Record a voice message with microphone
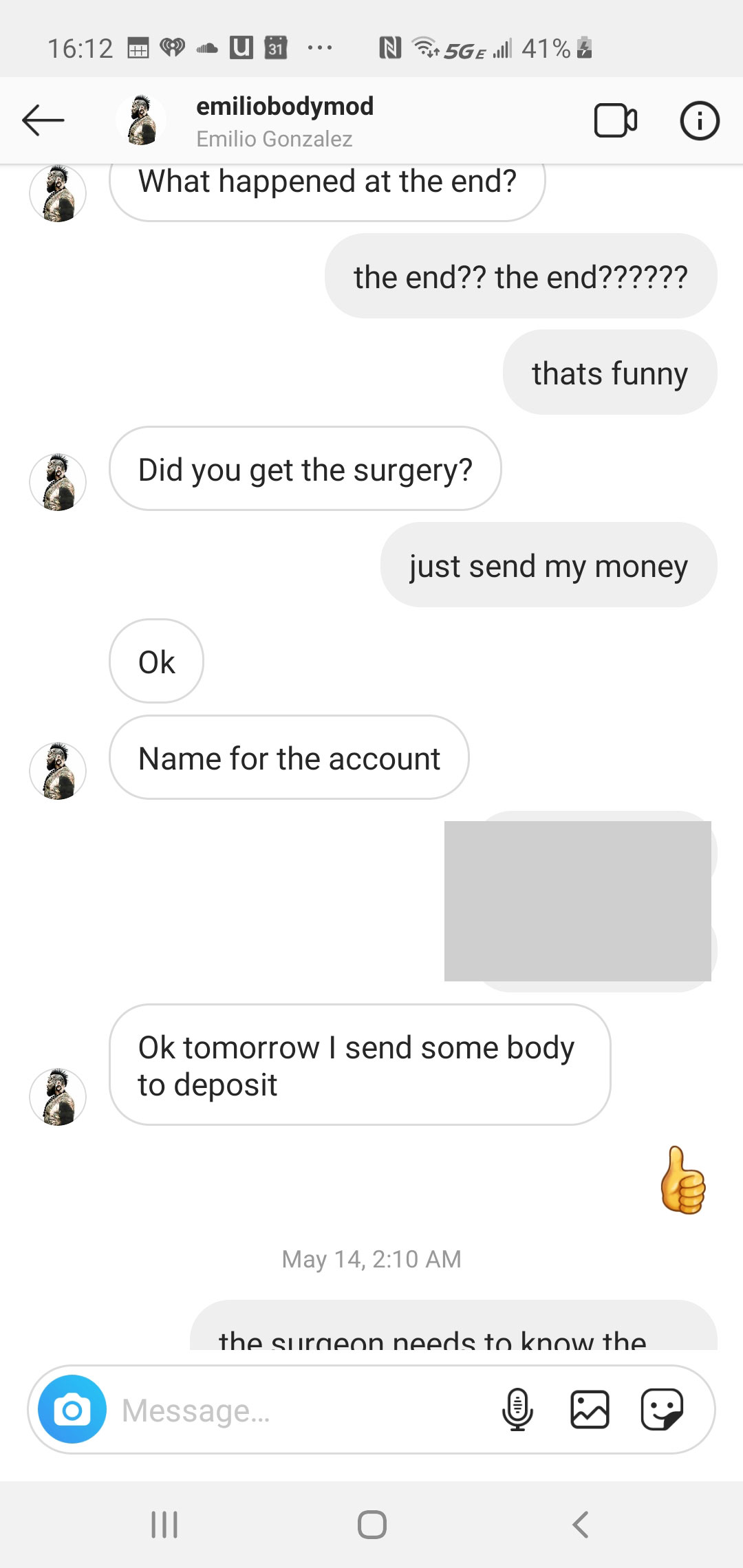 click(517, 1410)
